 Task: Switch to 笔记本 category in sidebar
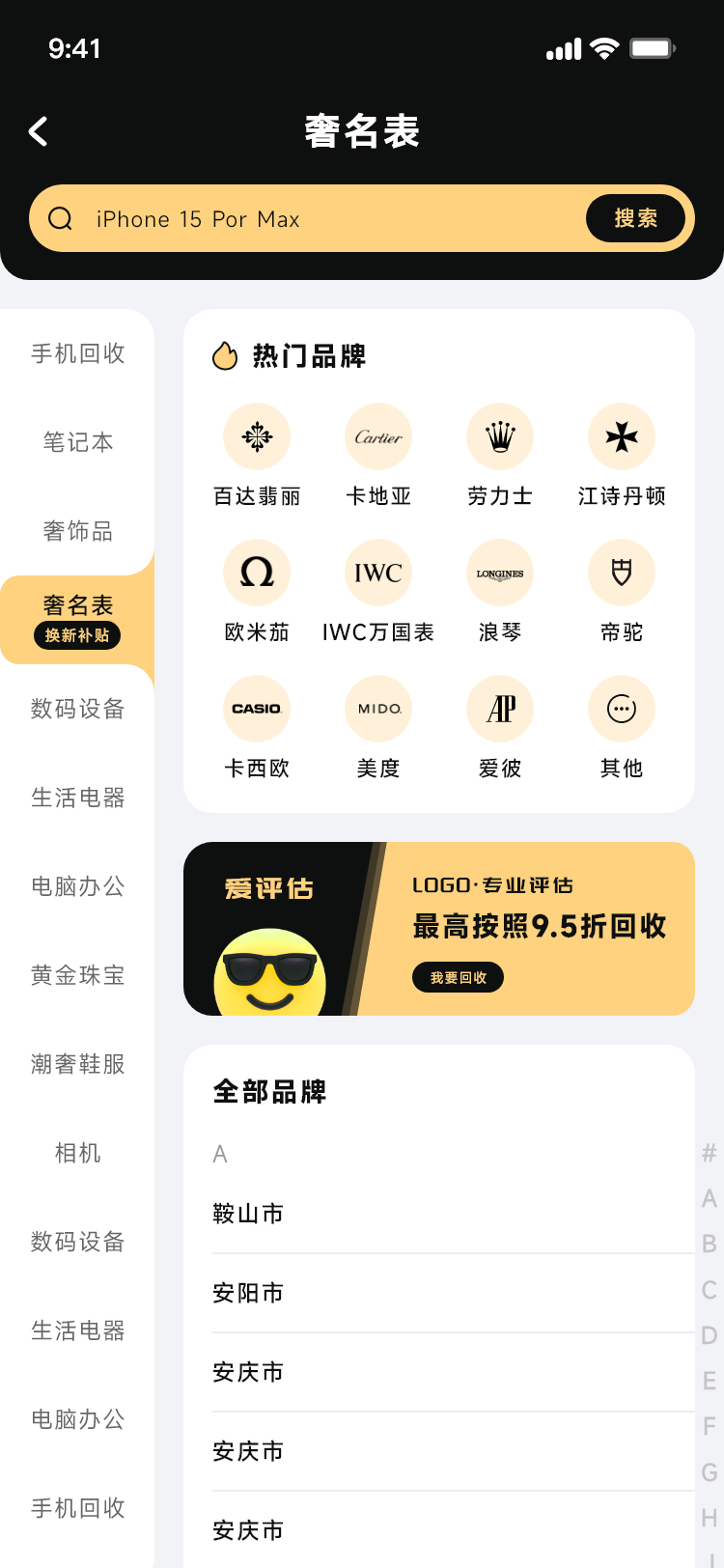click(77, 442)
